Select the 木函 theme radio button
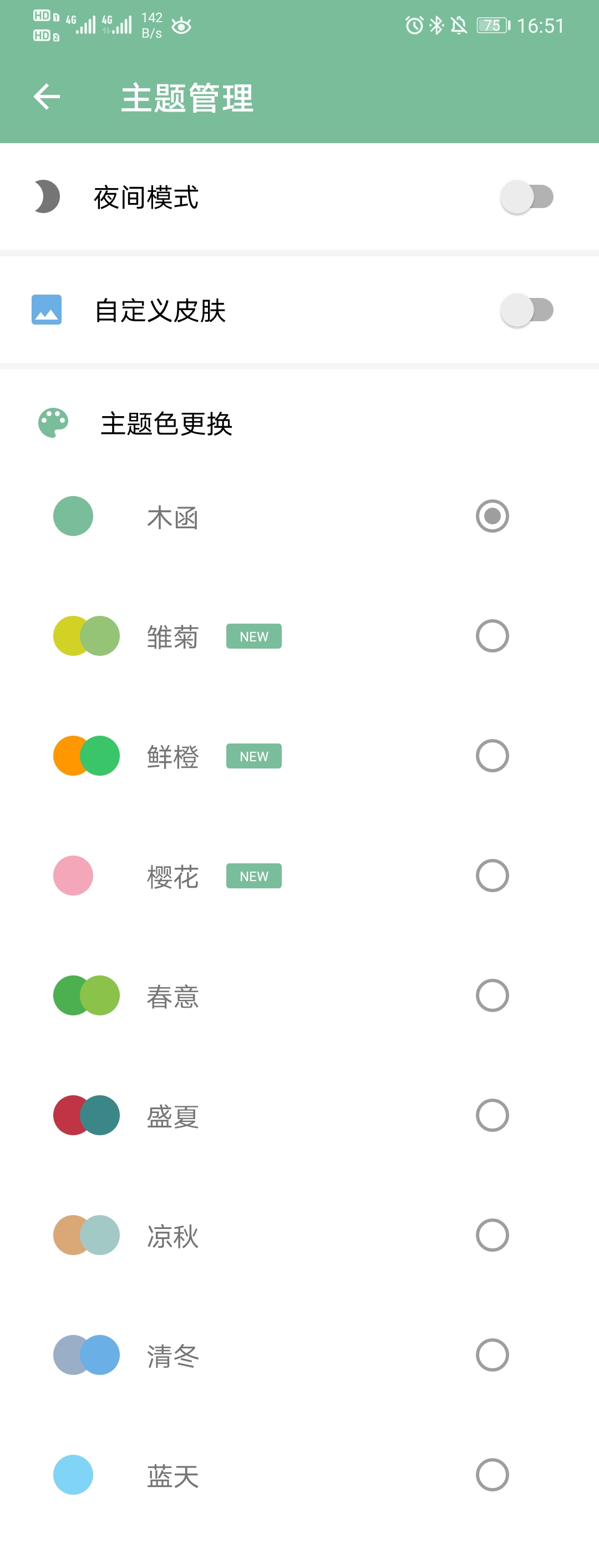Image resolution: width=599 pixels, height=1568 pixels. (492, 516)
